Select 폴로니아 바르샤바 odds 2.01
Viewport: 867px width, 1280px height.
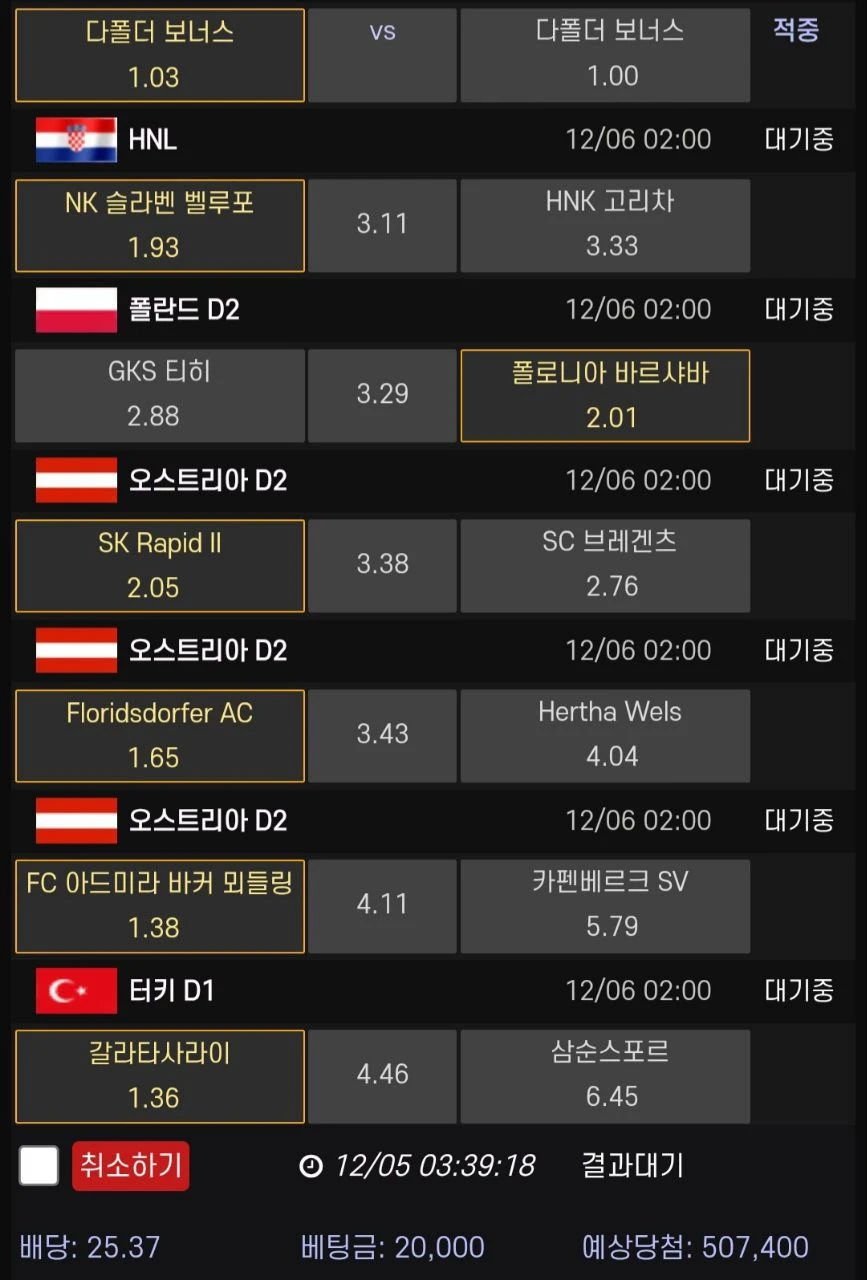point(605,396)
